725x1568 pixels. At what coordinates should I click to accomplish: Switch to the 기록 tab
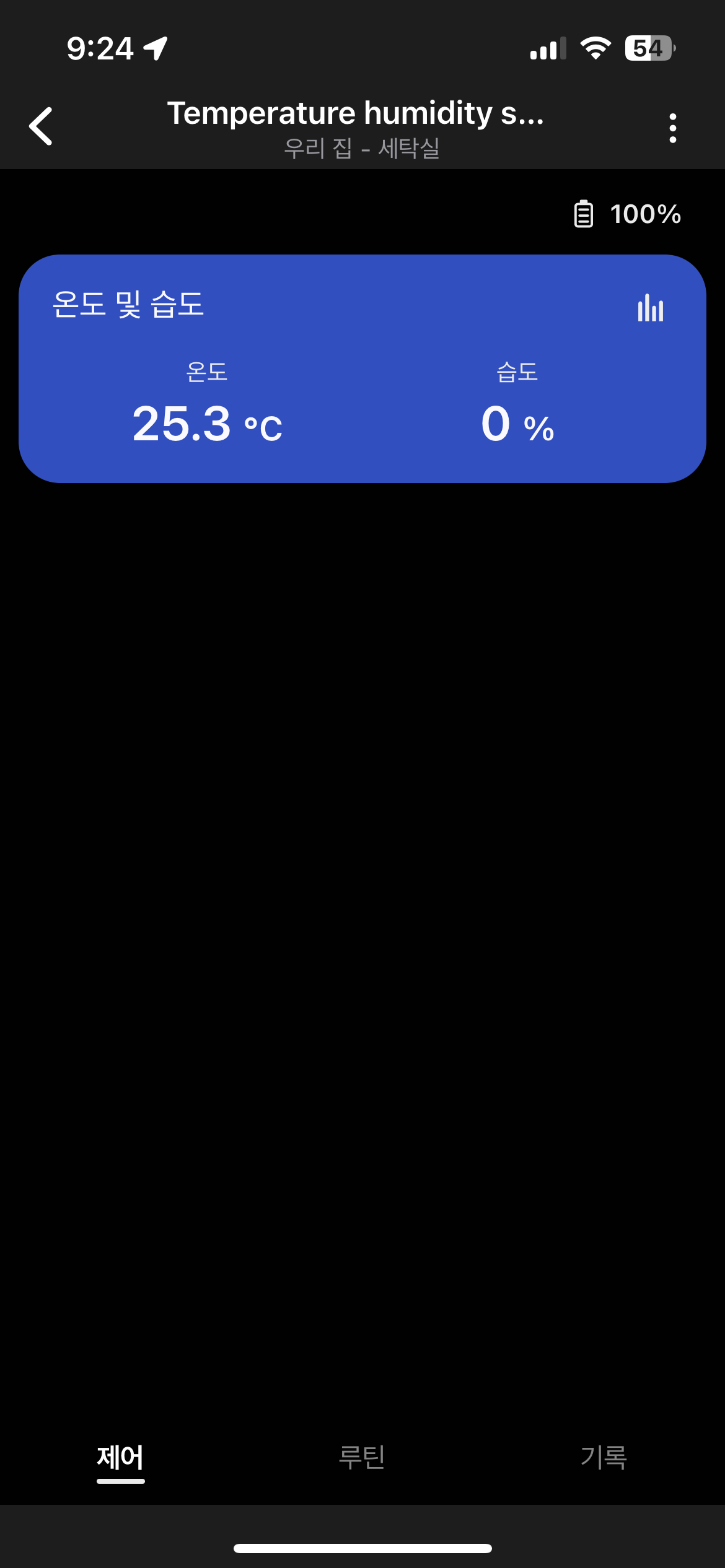coord(604,1458)
